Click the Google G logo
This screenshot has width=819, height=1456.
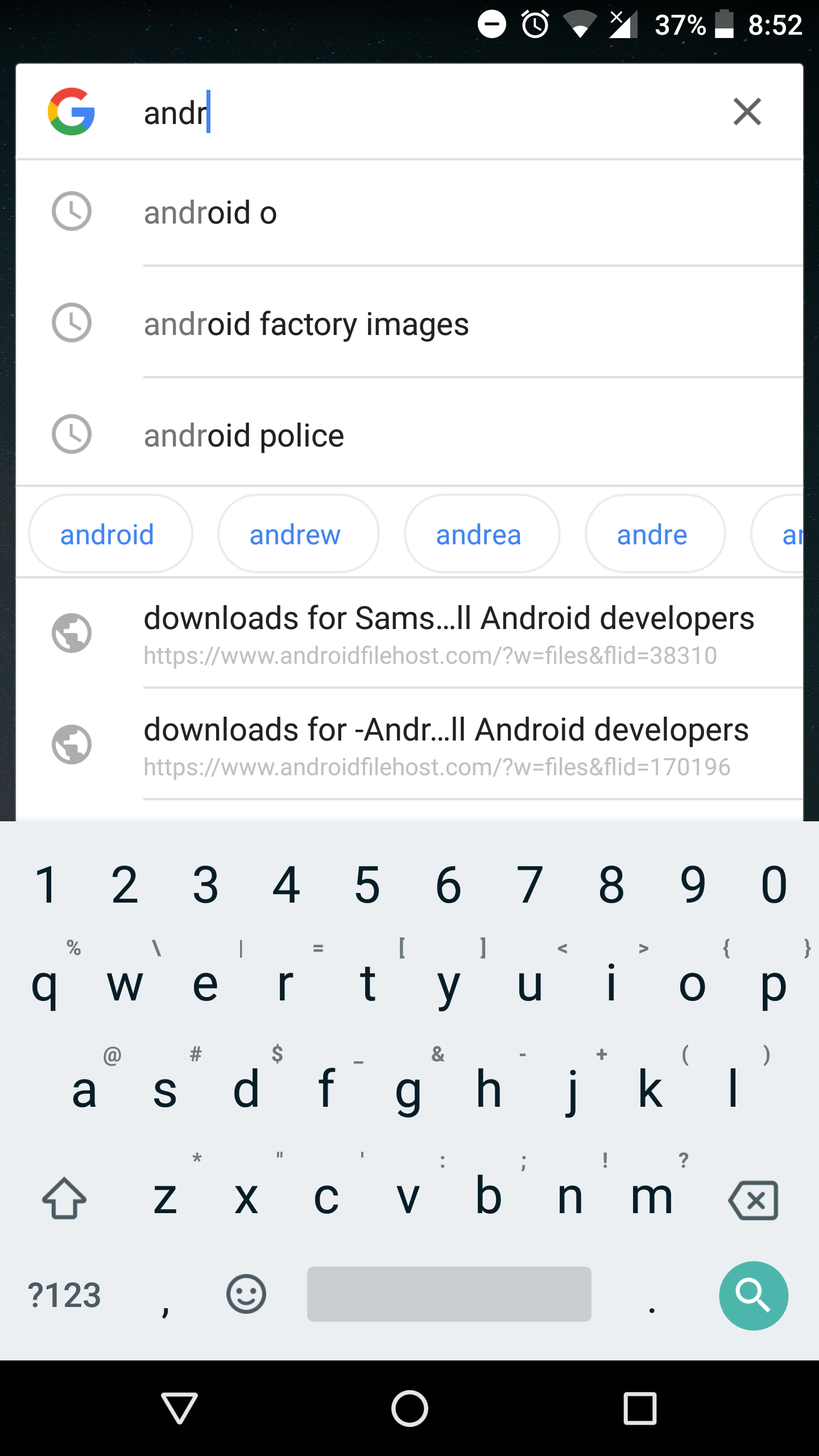pyautogui.click(x=71, y=111)
